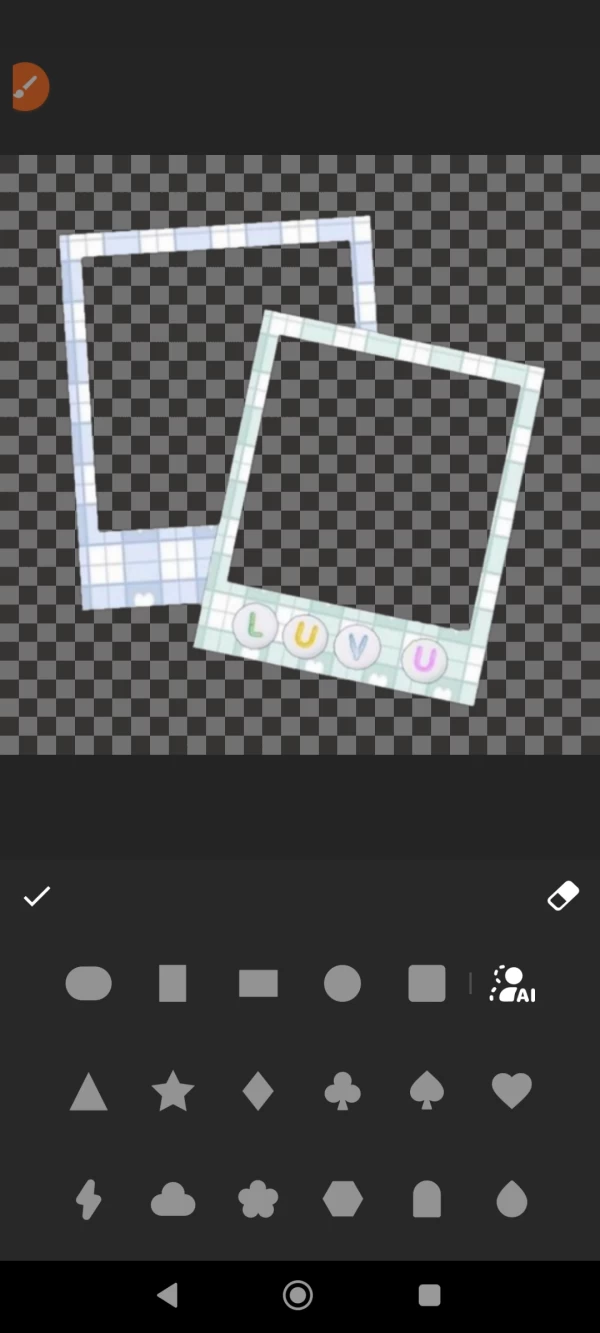600x1333 pixels.
Task: Choose the hexagon shape
Action: (342, 1199)
